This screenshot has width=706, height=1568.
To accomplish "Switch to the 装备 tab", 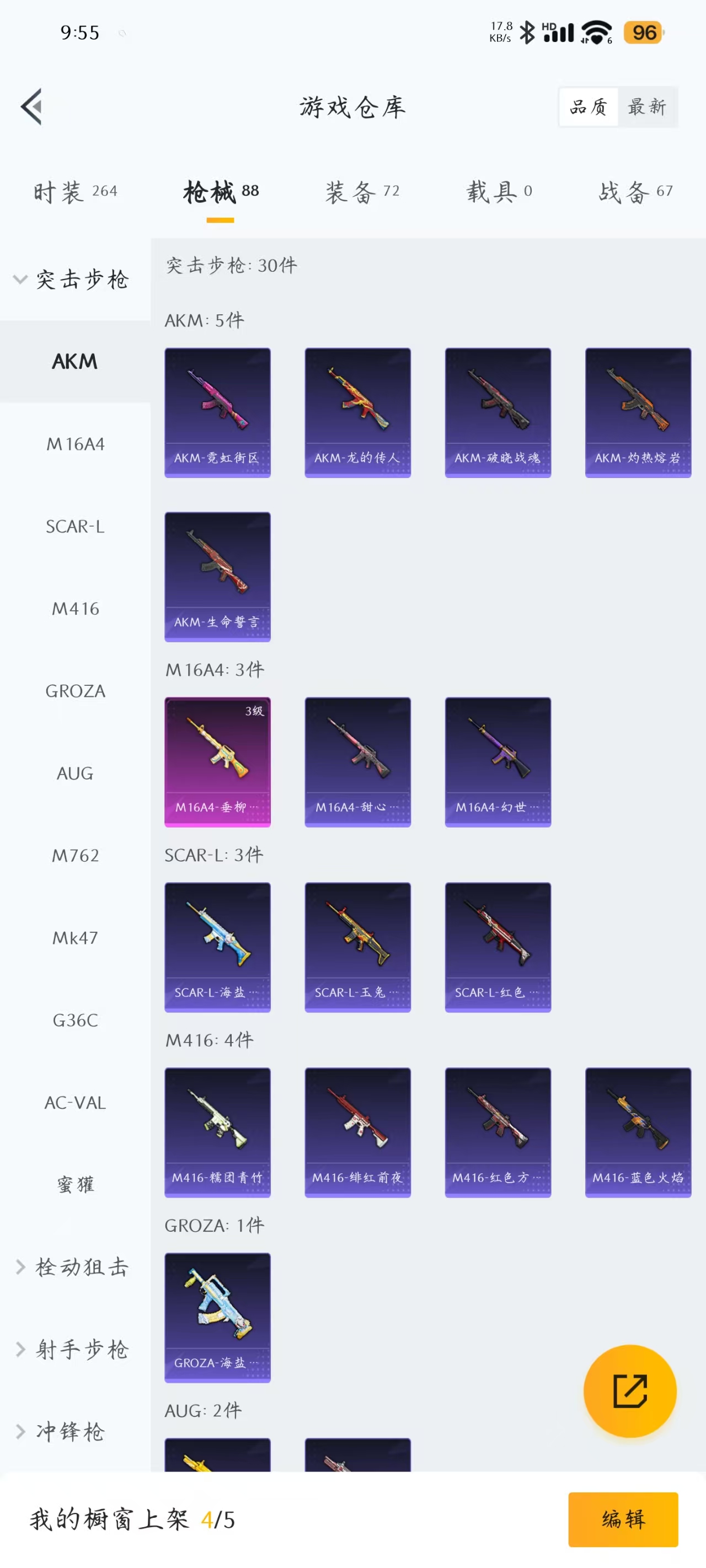I will (x=362, y=192).
